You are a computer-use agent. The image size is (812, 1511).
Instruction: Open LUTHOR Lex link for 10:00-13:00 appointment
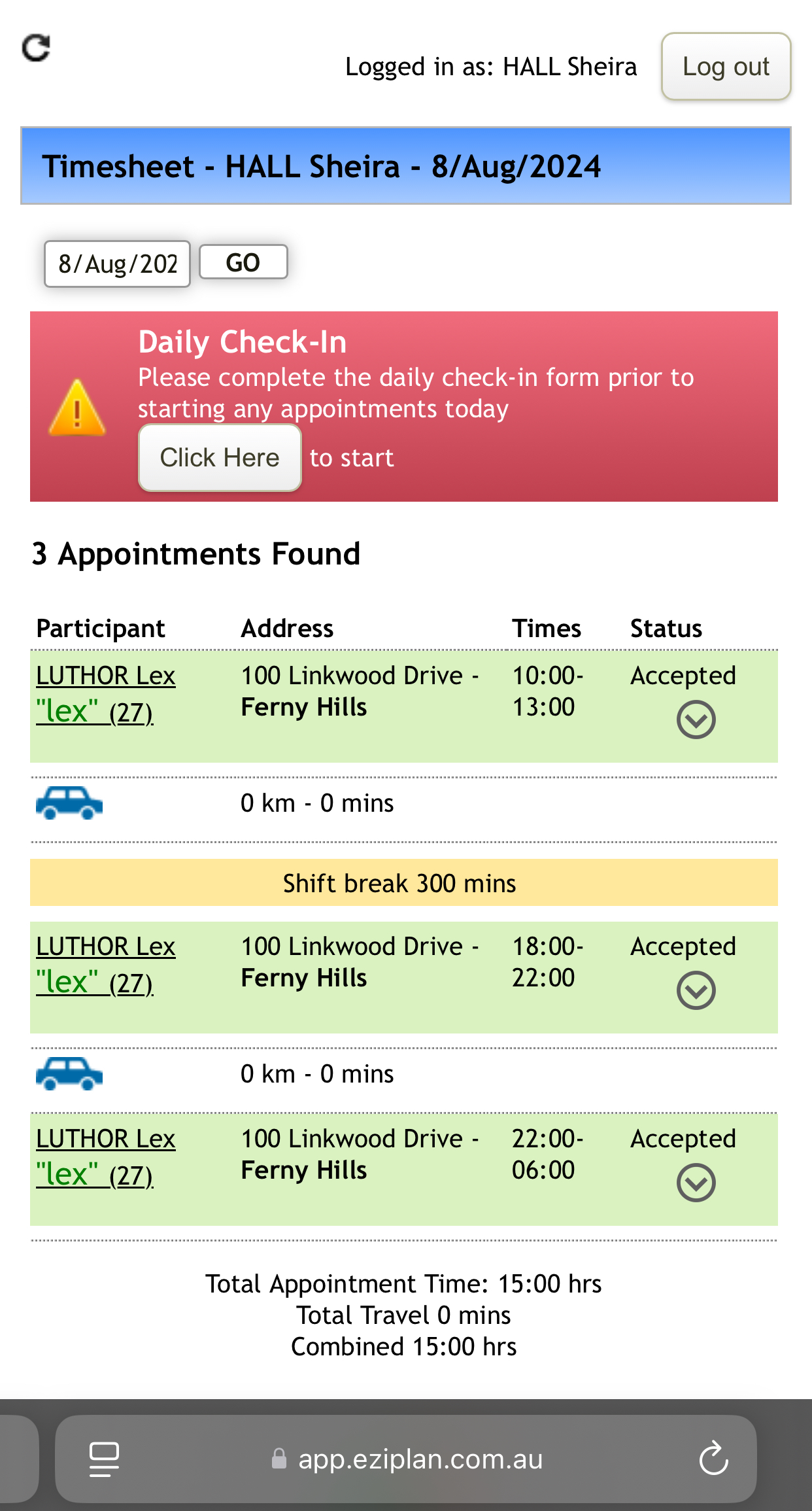click(105, 676)
